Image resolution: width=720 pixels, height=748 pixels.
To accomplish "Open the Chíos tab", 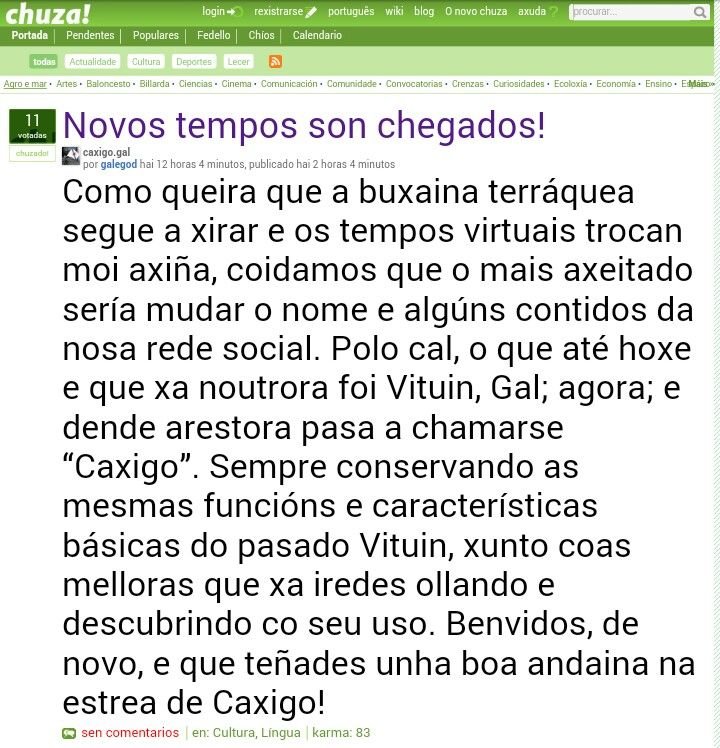I will tap(261, 35).
